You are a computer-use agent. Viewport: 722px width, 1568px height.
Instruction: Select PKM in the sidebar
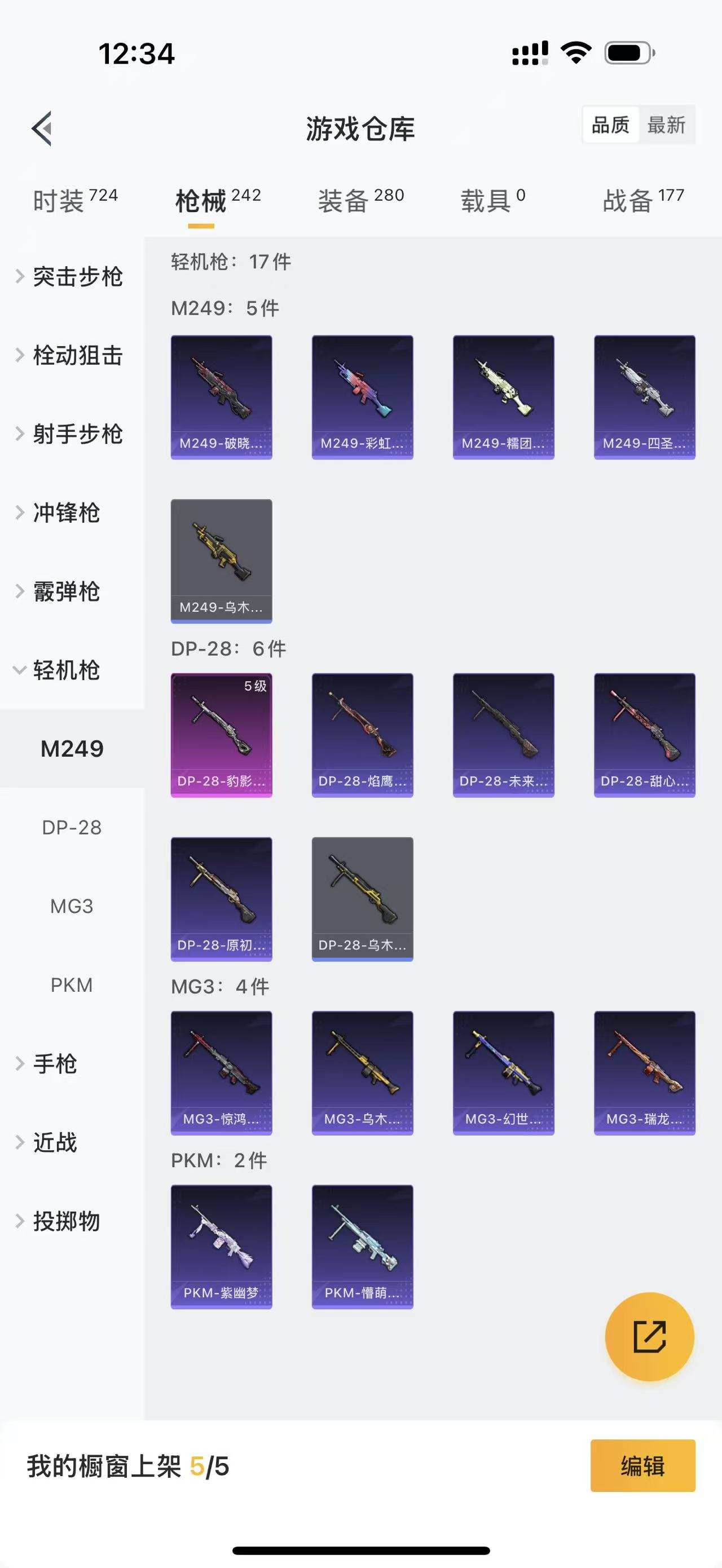point(72,985)
